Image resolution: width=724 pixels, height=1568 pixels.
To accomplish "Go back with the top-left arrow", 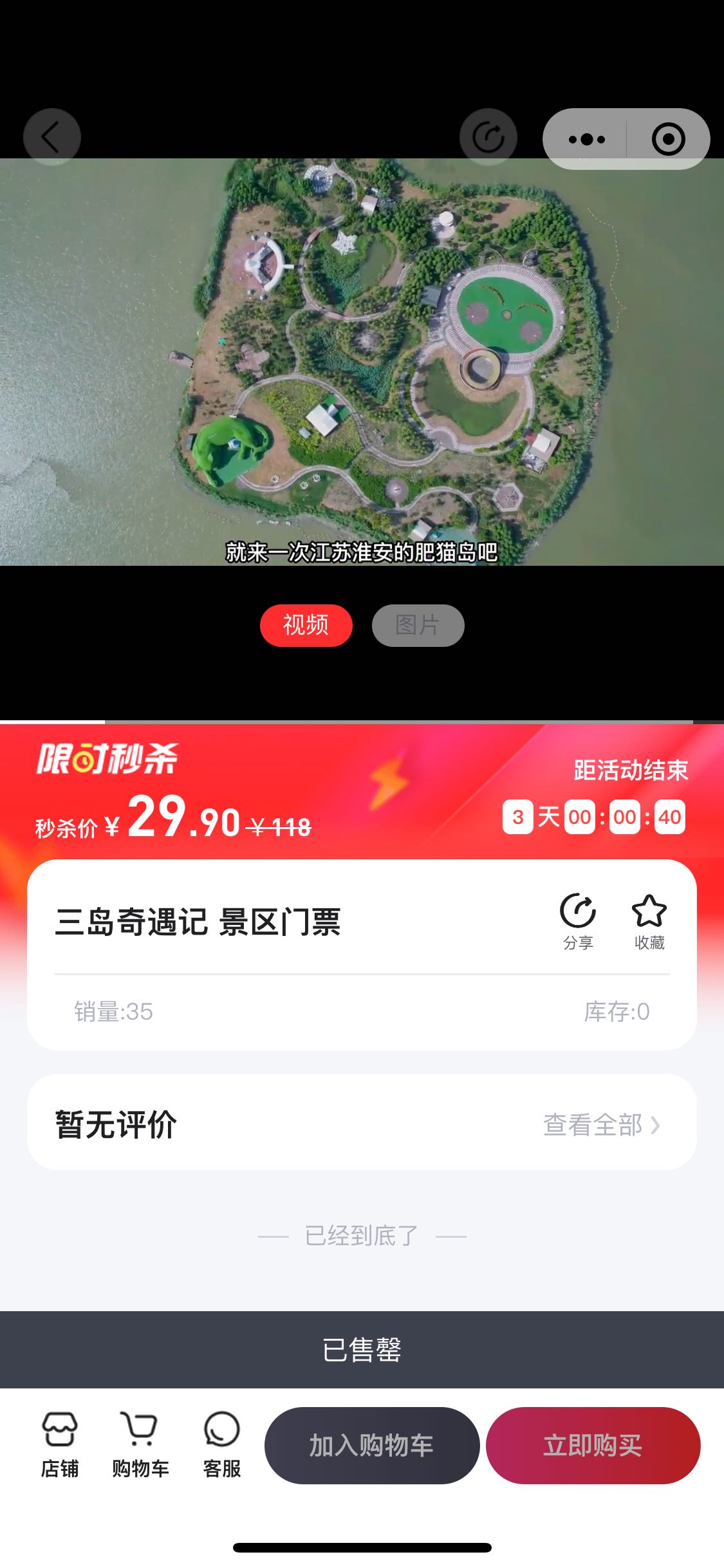I will pyautogui.click(x=51, y=137).
